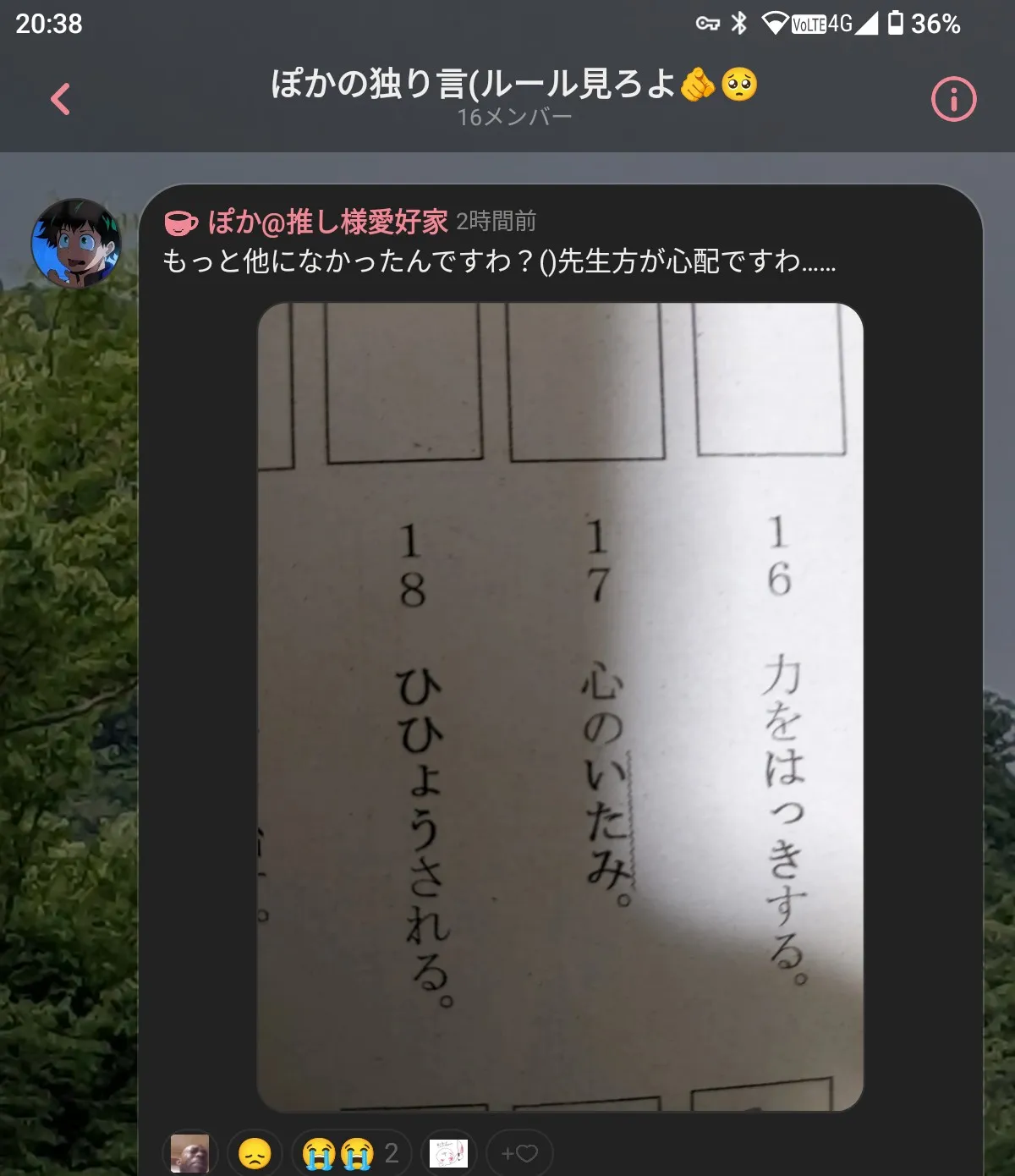Tap the white sketch sticker reaction

pyautogui.click(x=448, y=1152)
